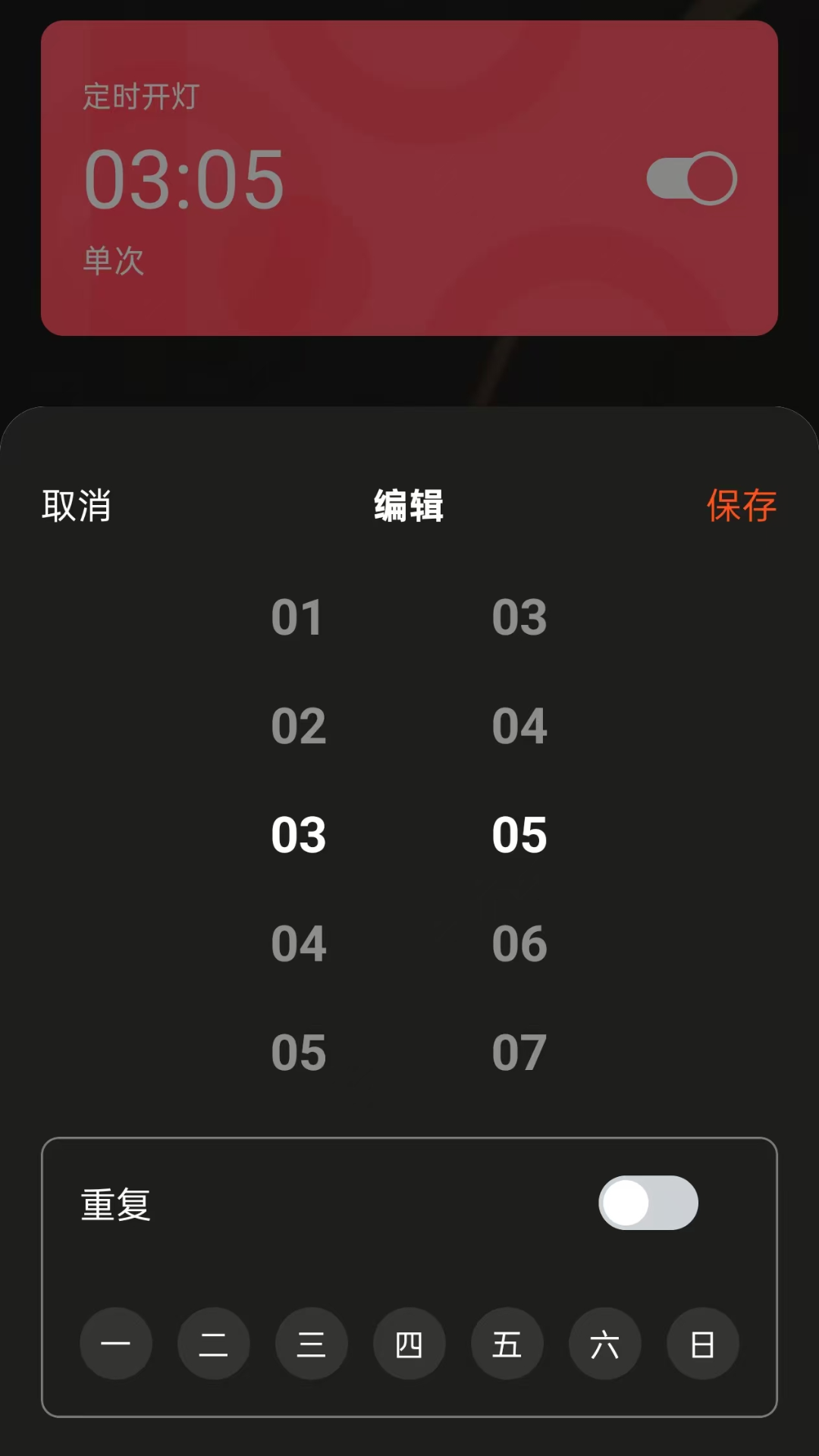
Task: Select Tuesday (二) as repeat day
Action: [213, 1344]
